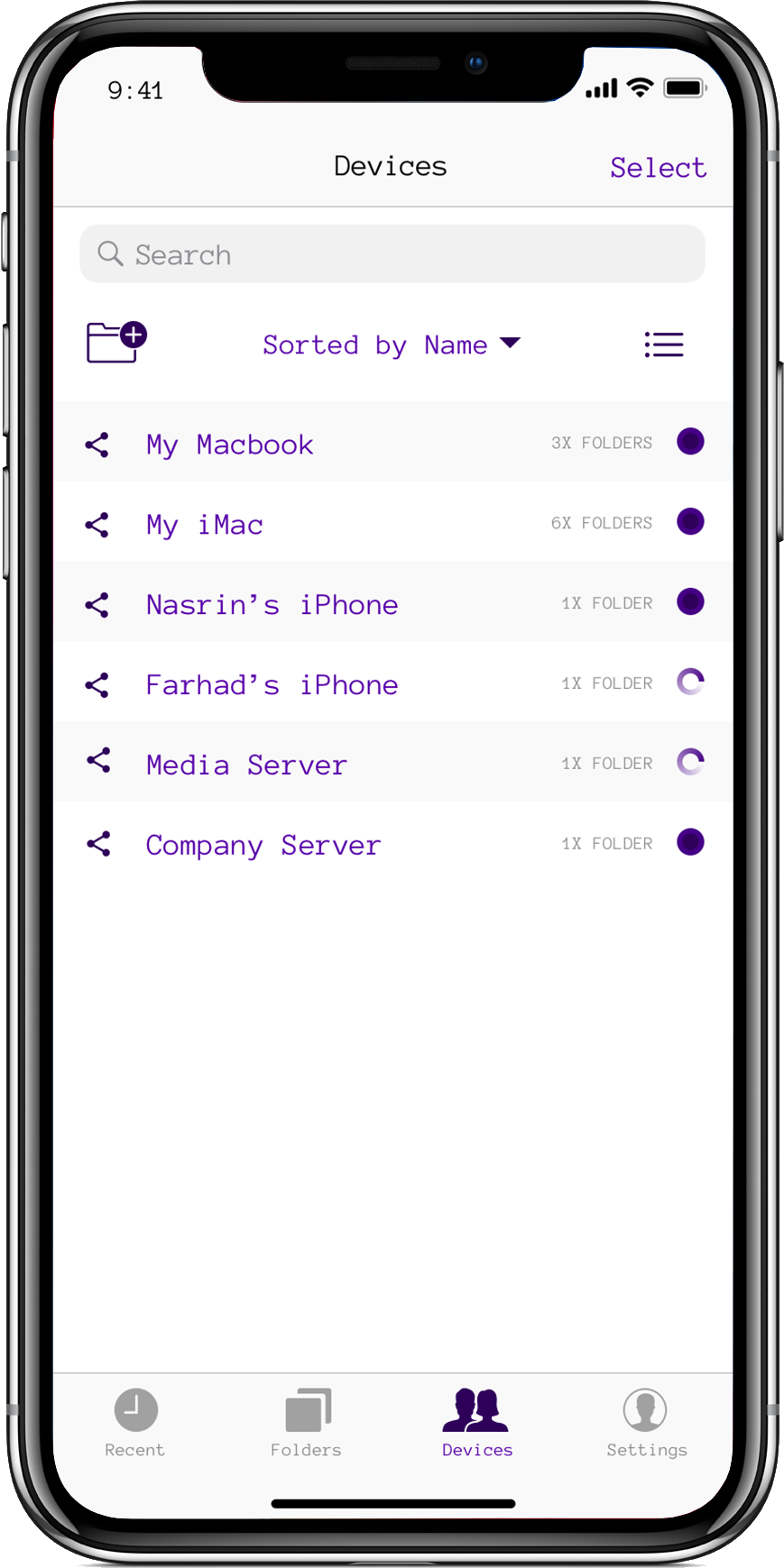This screenshot has width=784, height=1568.
Task: Toggle the list view icon
Action: (x=664, y=344)
